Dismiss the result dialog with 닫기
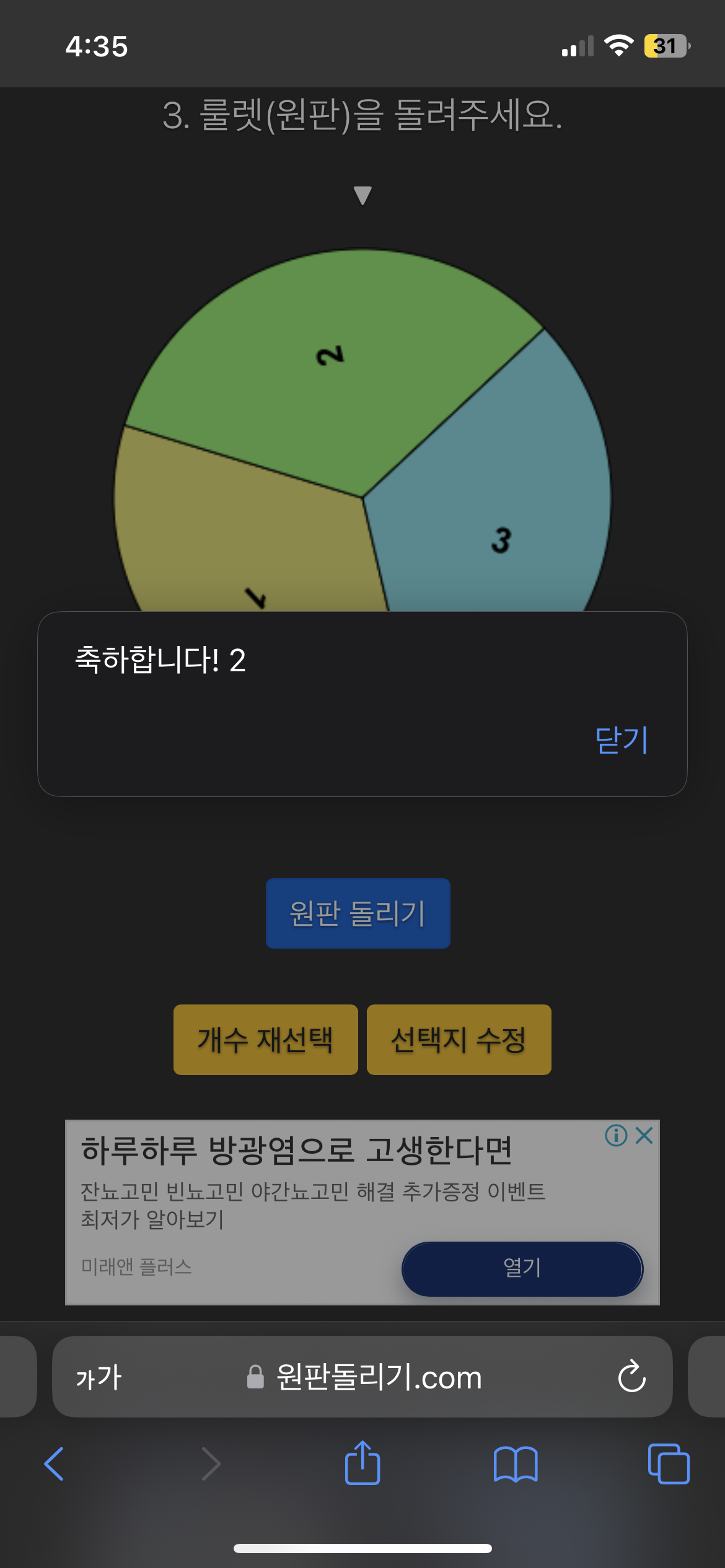This screenshot has width=725, height=1568. pyautogui.click(x=622, y=740)
